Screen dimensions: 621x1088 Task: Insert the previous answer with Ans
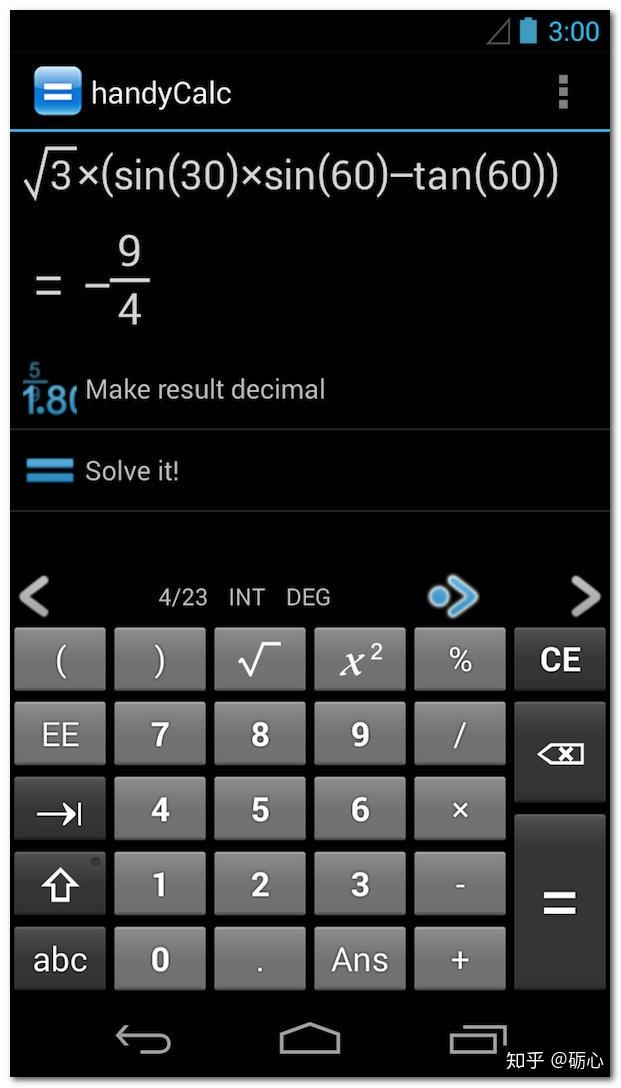[360, 960]
